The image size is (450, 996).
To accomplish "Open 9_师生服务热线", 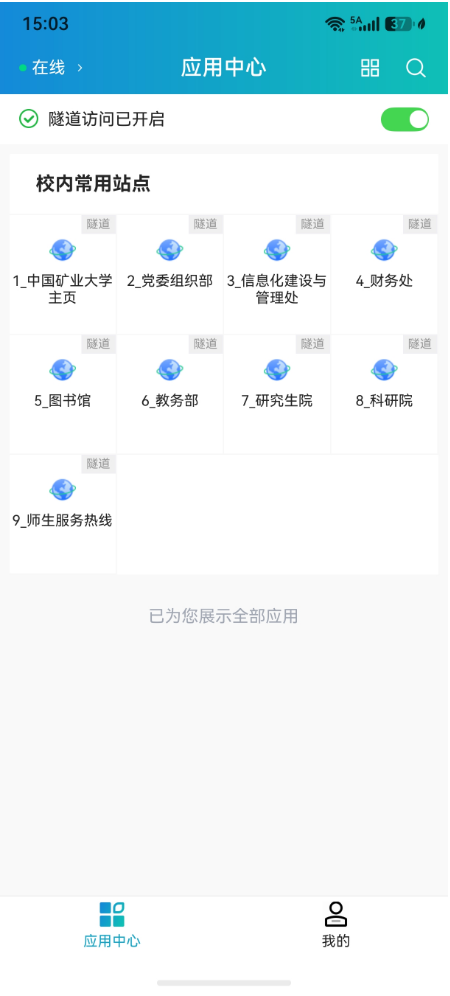I will (63, 514).
